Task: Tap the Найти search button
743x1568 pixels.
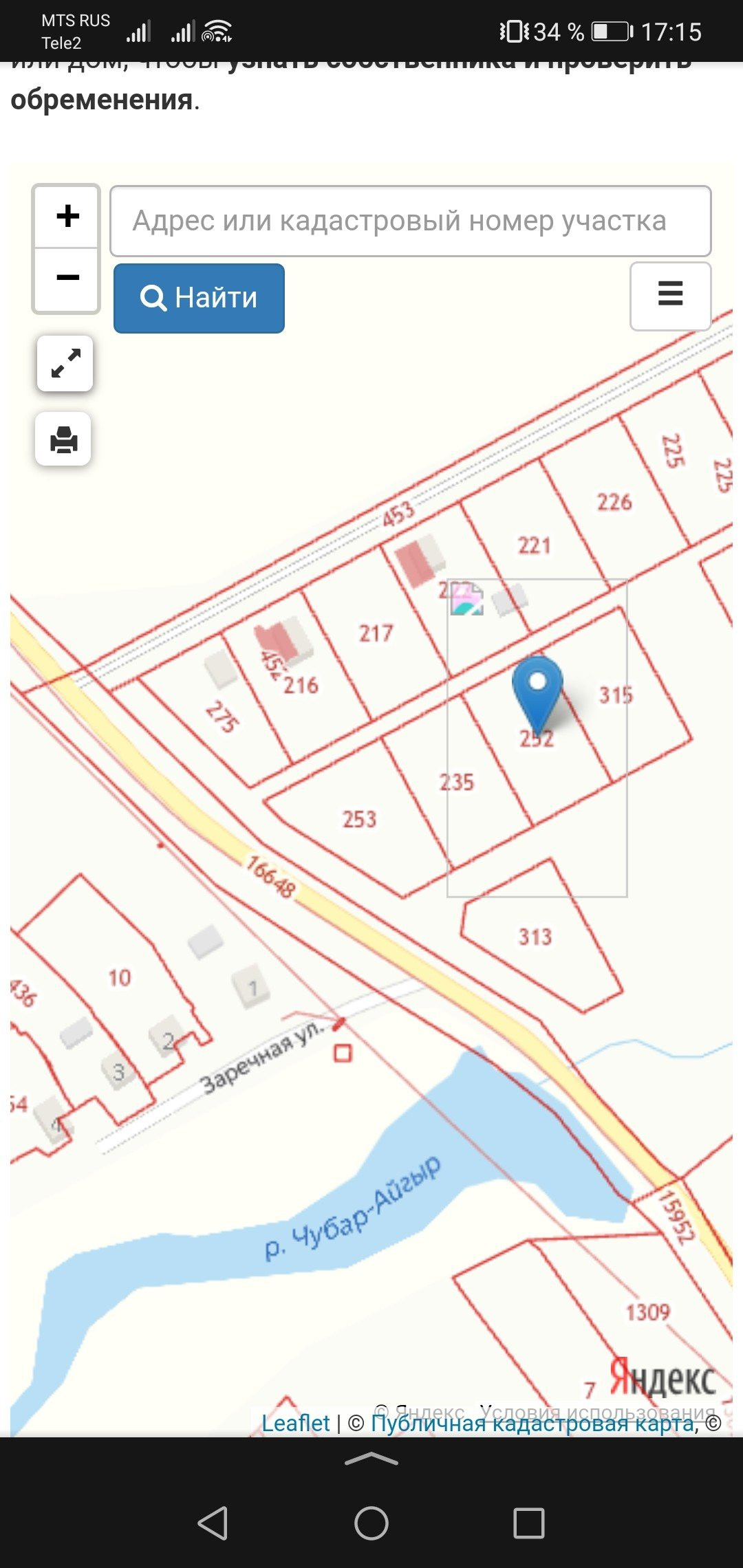Action: (x=199, y=298)
